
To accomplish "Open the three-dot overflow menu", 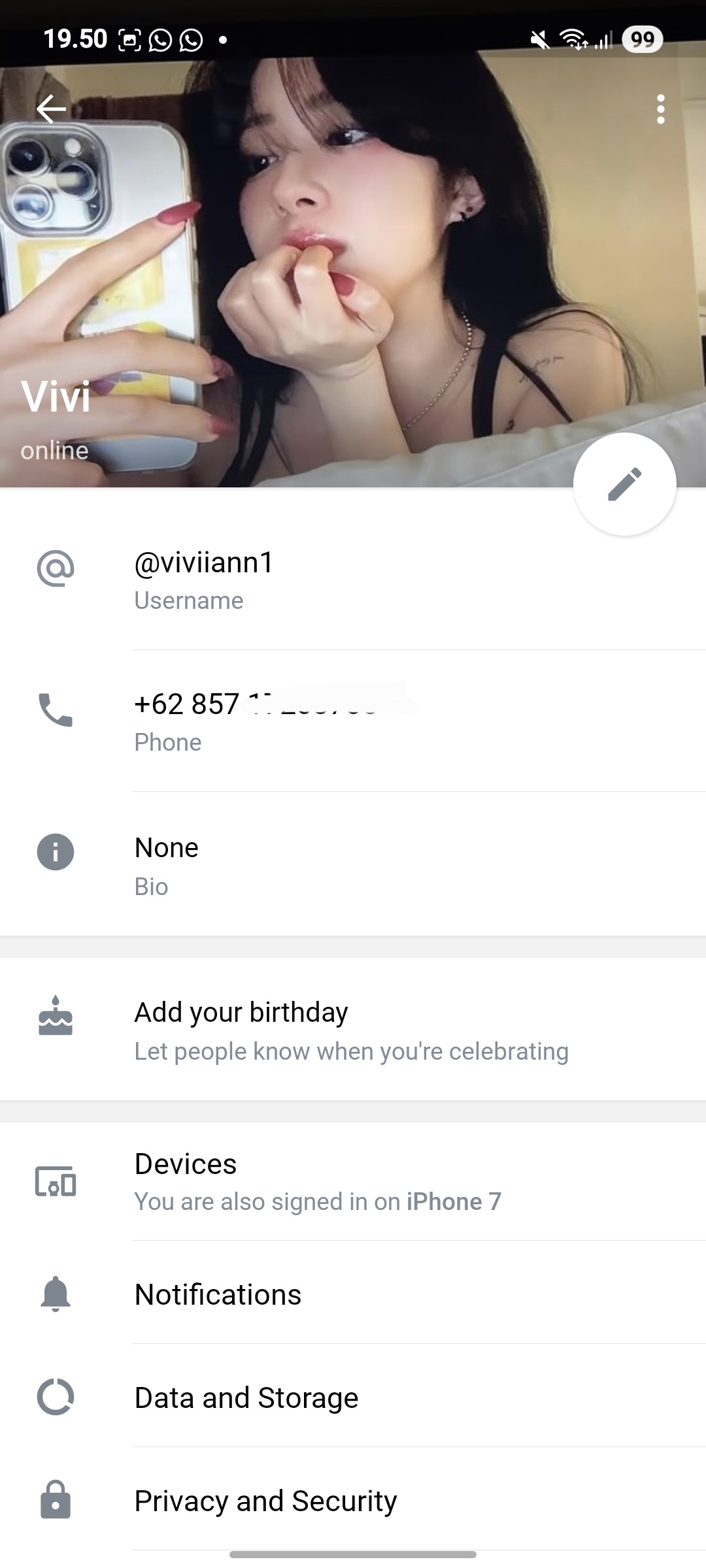I will point(660,109).
